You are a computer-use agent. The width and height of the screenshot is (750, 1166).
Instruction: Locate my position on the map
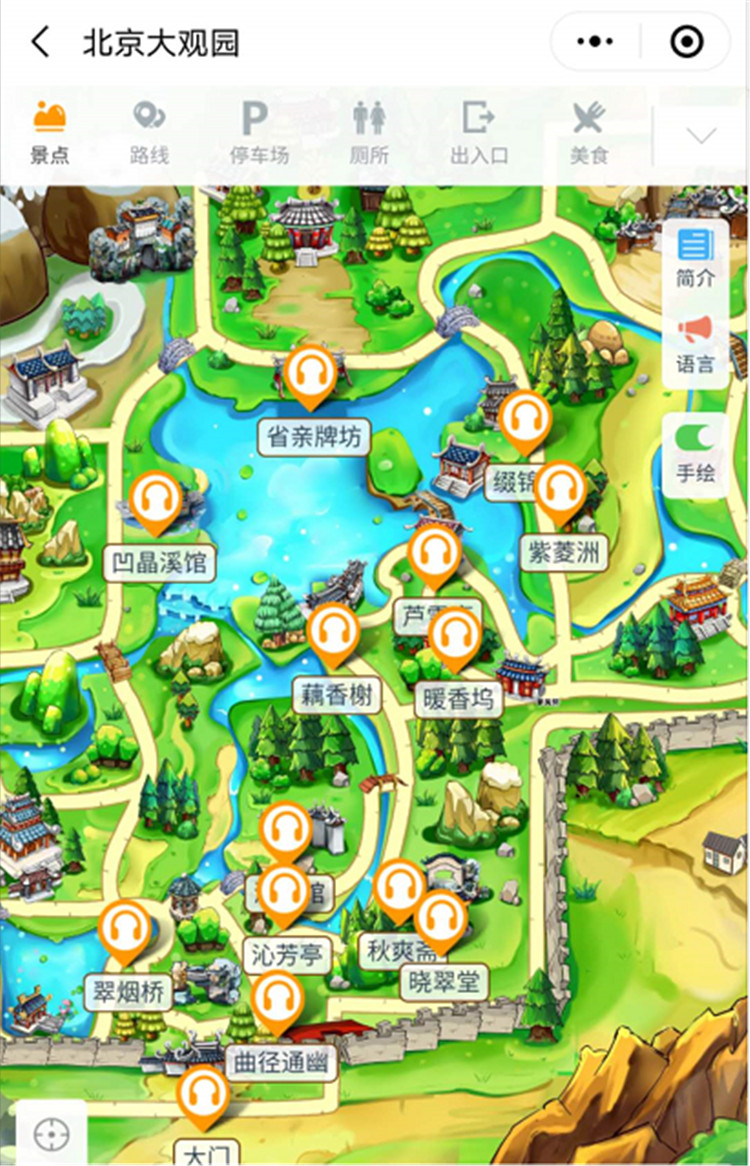(51, 1135)
